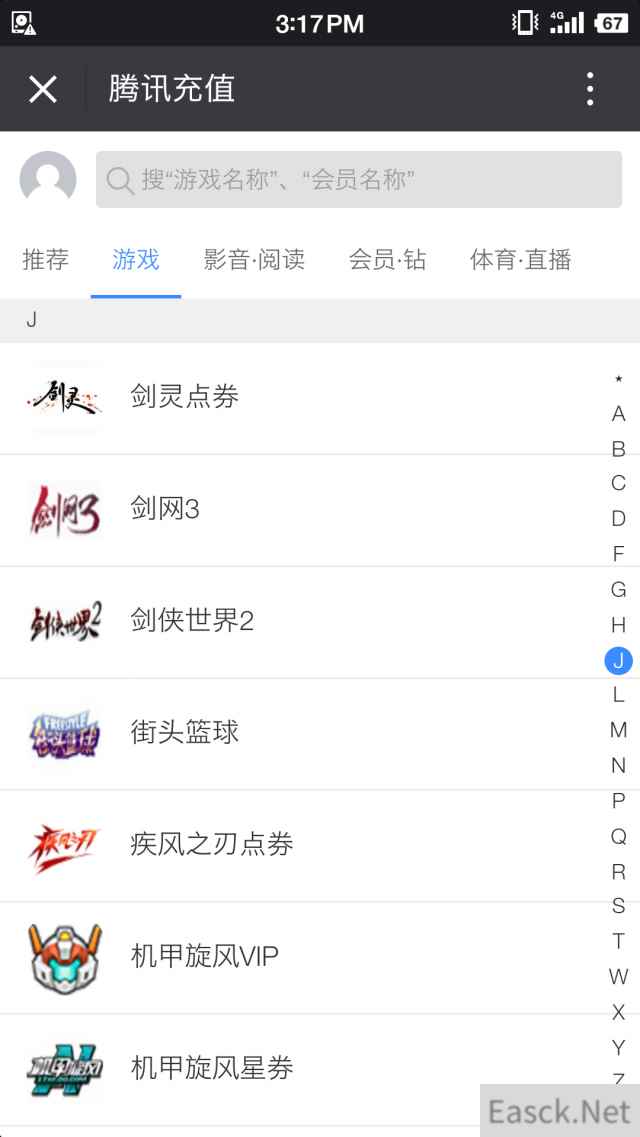Open the profile avatar

coord(48,180)
